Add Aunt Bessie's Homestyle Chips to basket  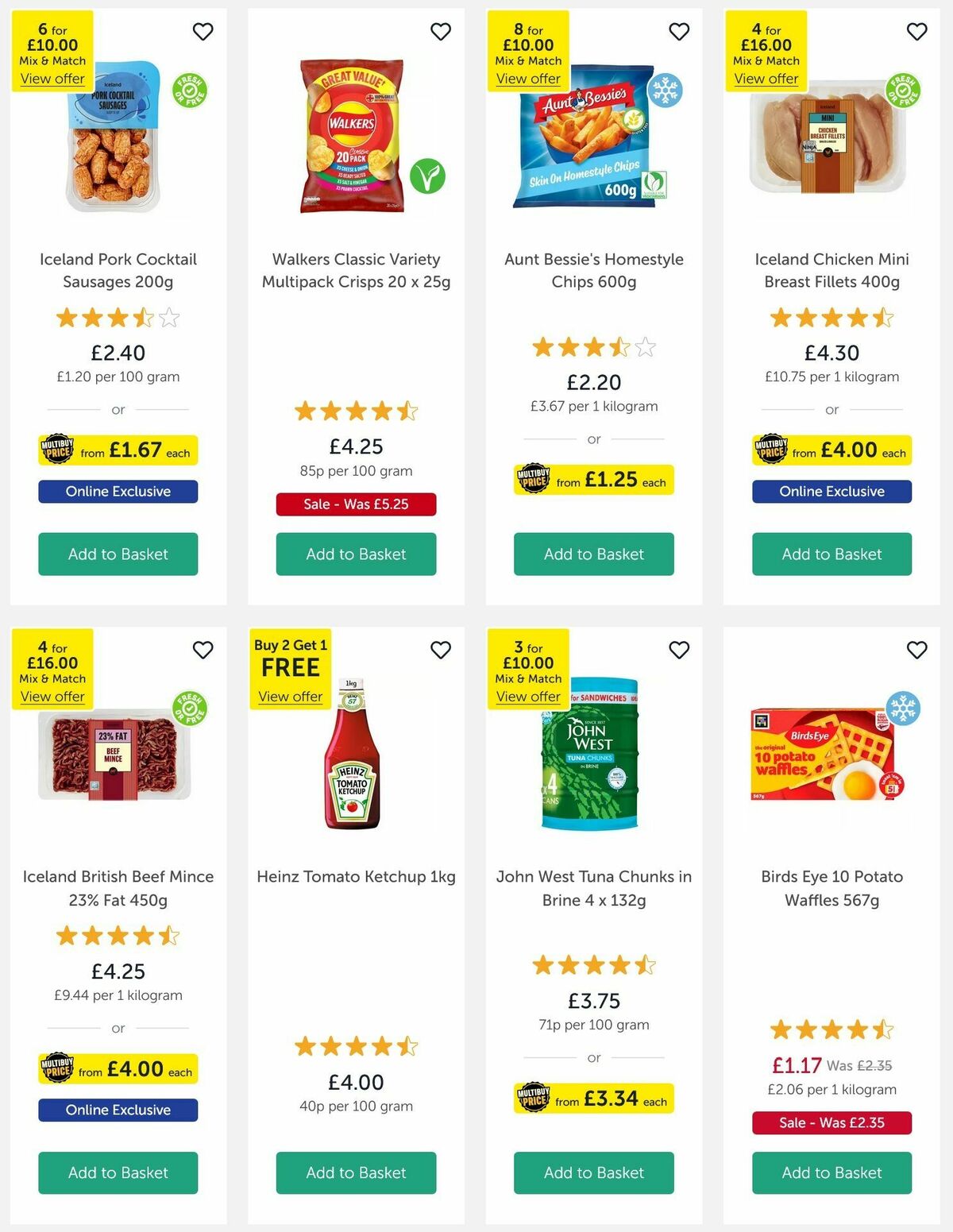(593, 554)
